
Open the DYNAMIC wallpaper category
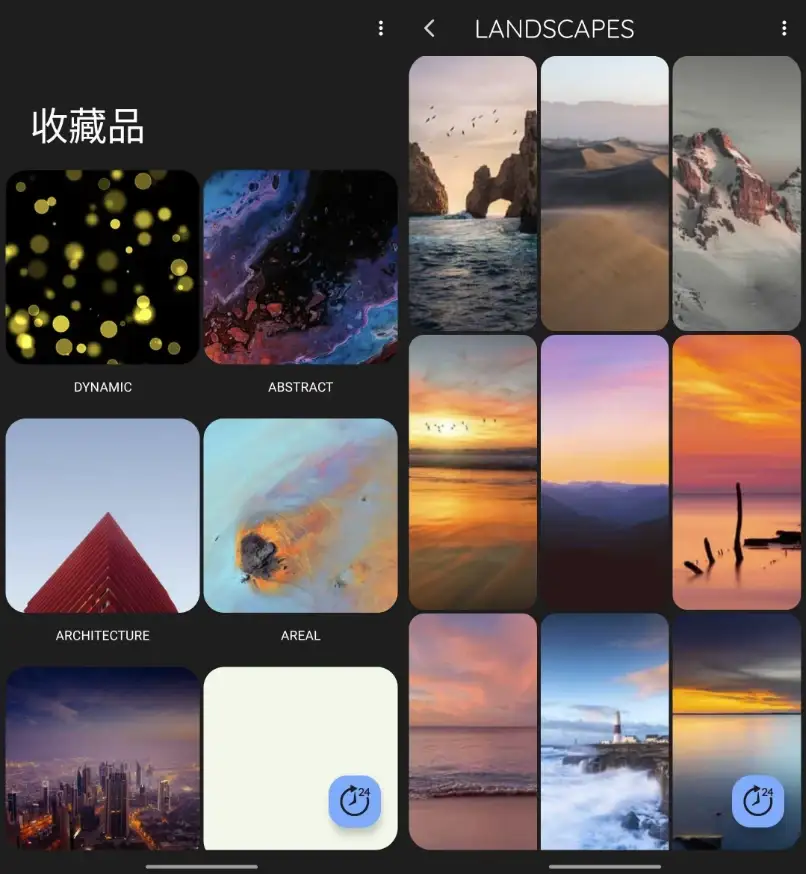click(101, 267)
